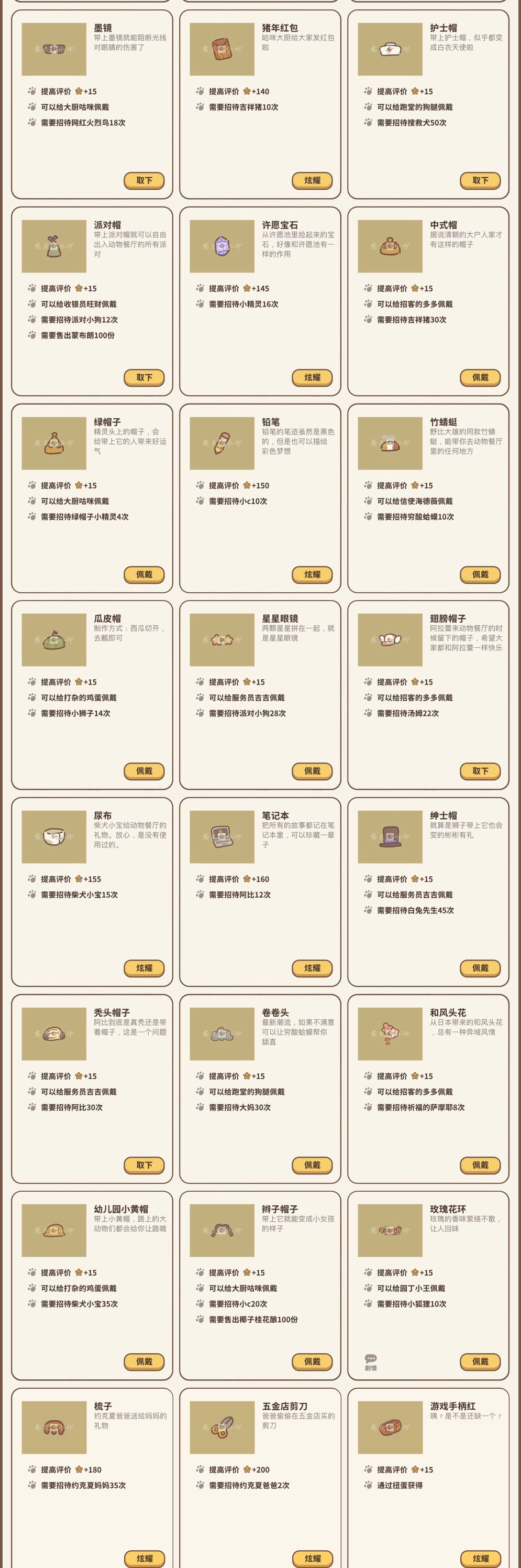The width and height of the screenshot is (521, 1568).
Task: Wear the 绅士帽 hat
Action: (x=480, y=968)
